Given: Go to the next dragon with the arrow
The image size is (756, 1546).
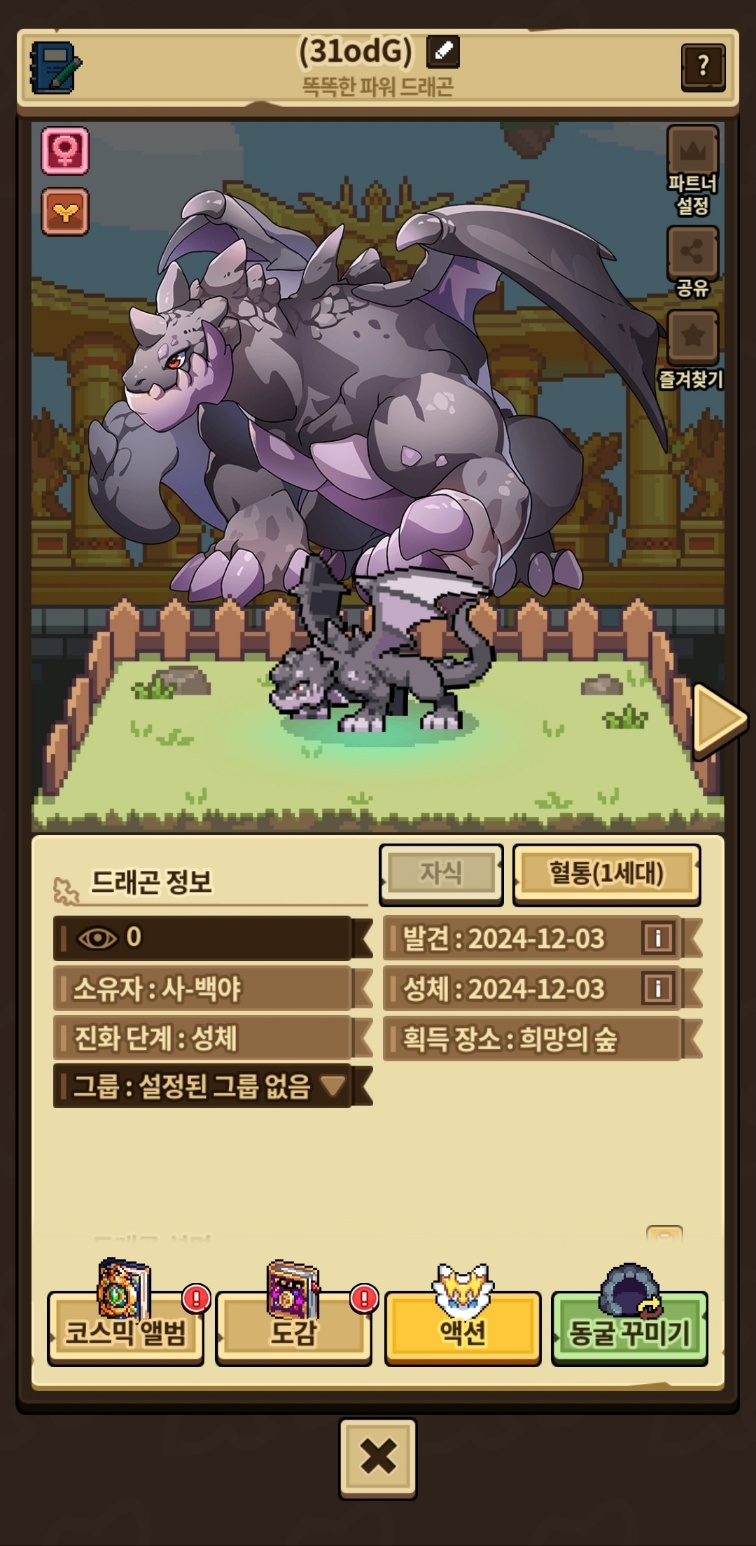Looking at the screenshot, I should click(x=720, y=719).
